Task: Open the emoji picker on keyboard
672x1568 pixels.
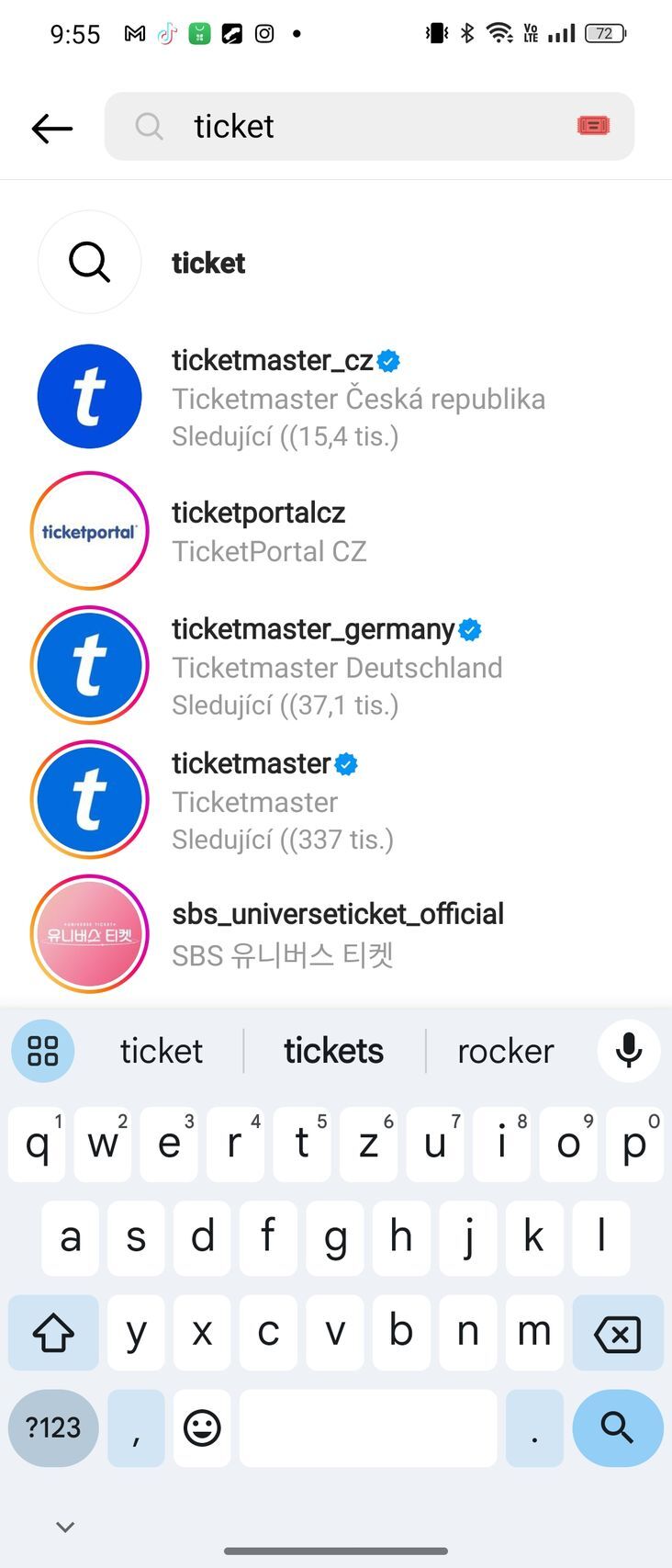Action: click(201, 1428)
